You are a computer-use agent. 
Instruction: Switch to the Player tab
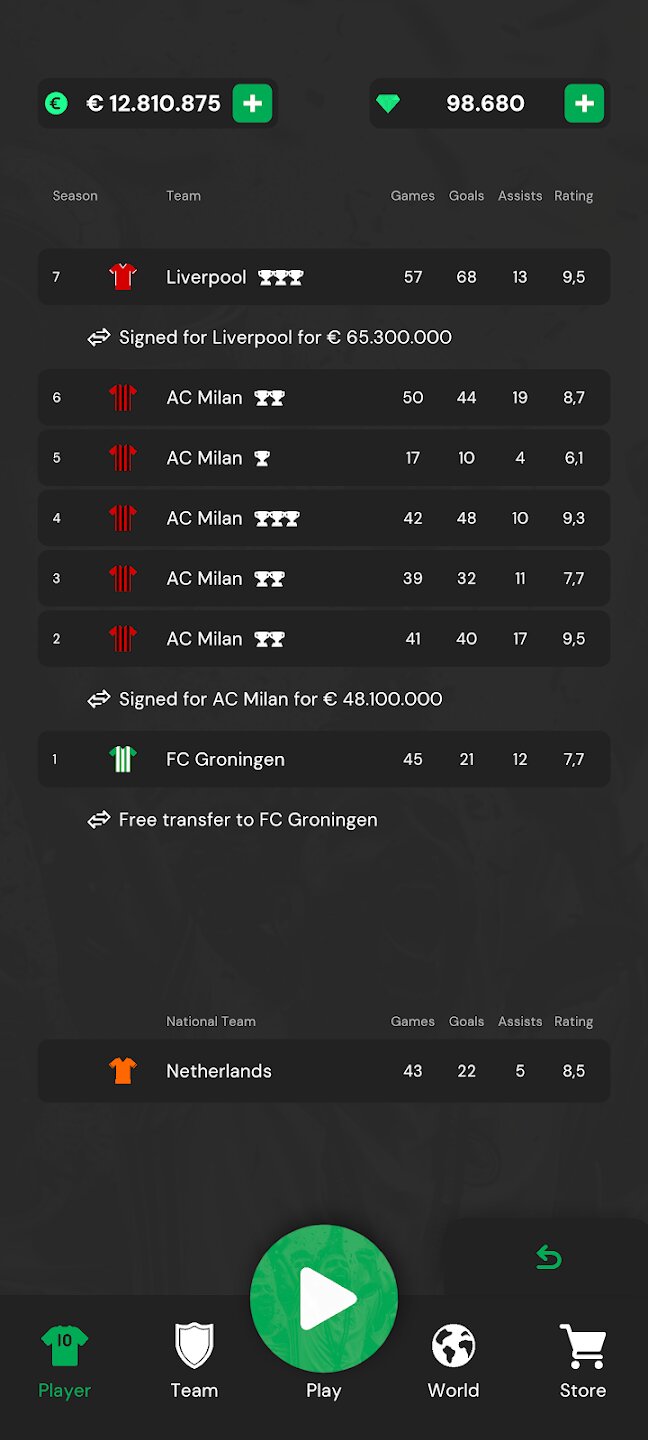(x=65, y=1361)
